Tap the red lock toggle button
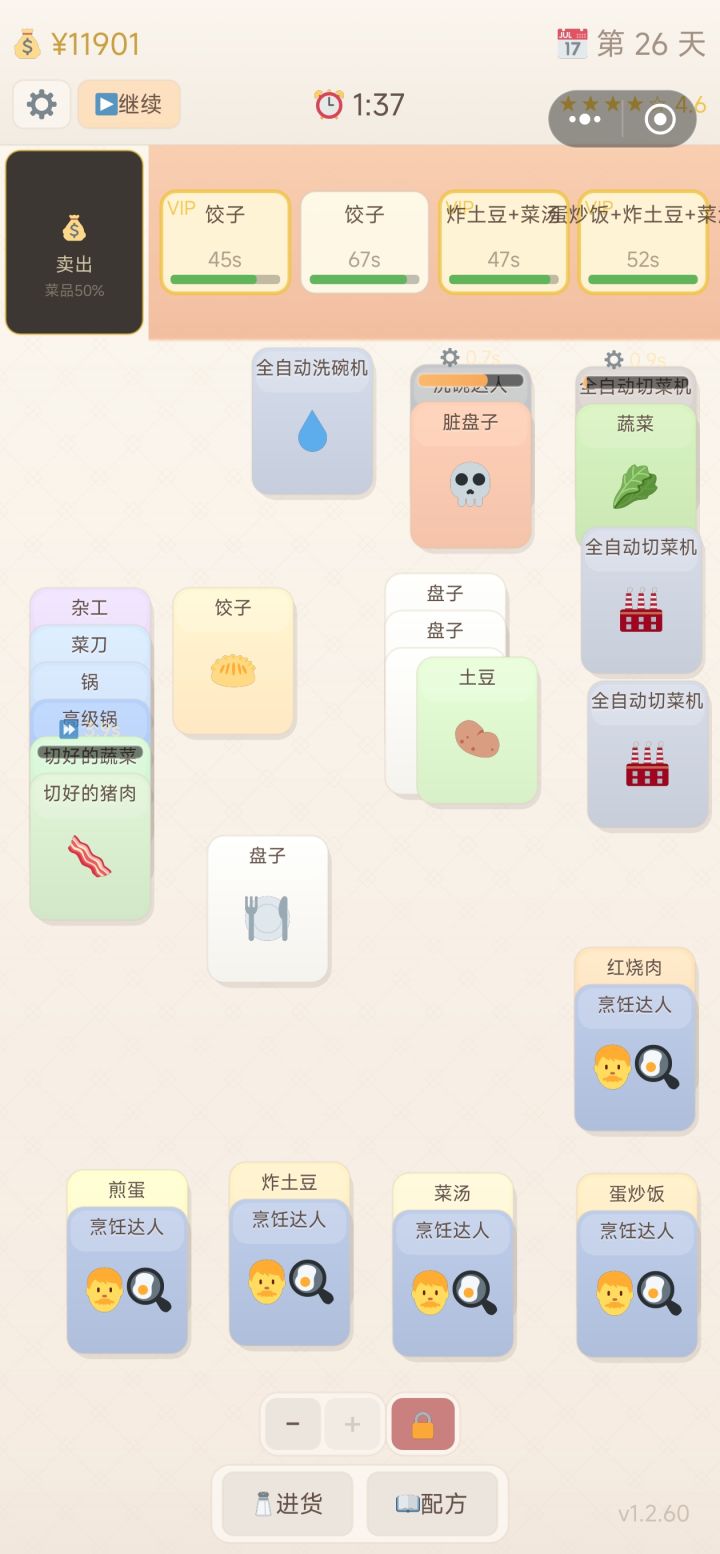This screenshot has height=1554, width=720. 424,1424
